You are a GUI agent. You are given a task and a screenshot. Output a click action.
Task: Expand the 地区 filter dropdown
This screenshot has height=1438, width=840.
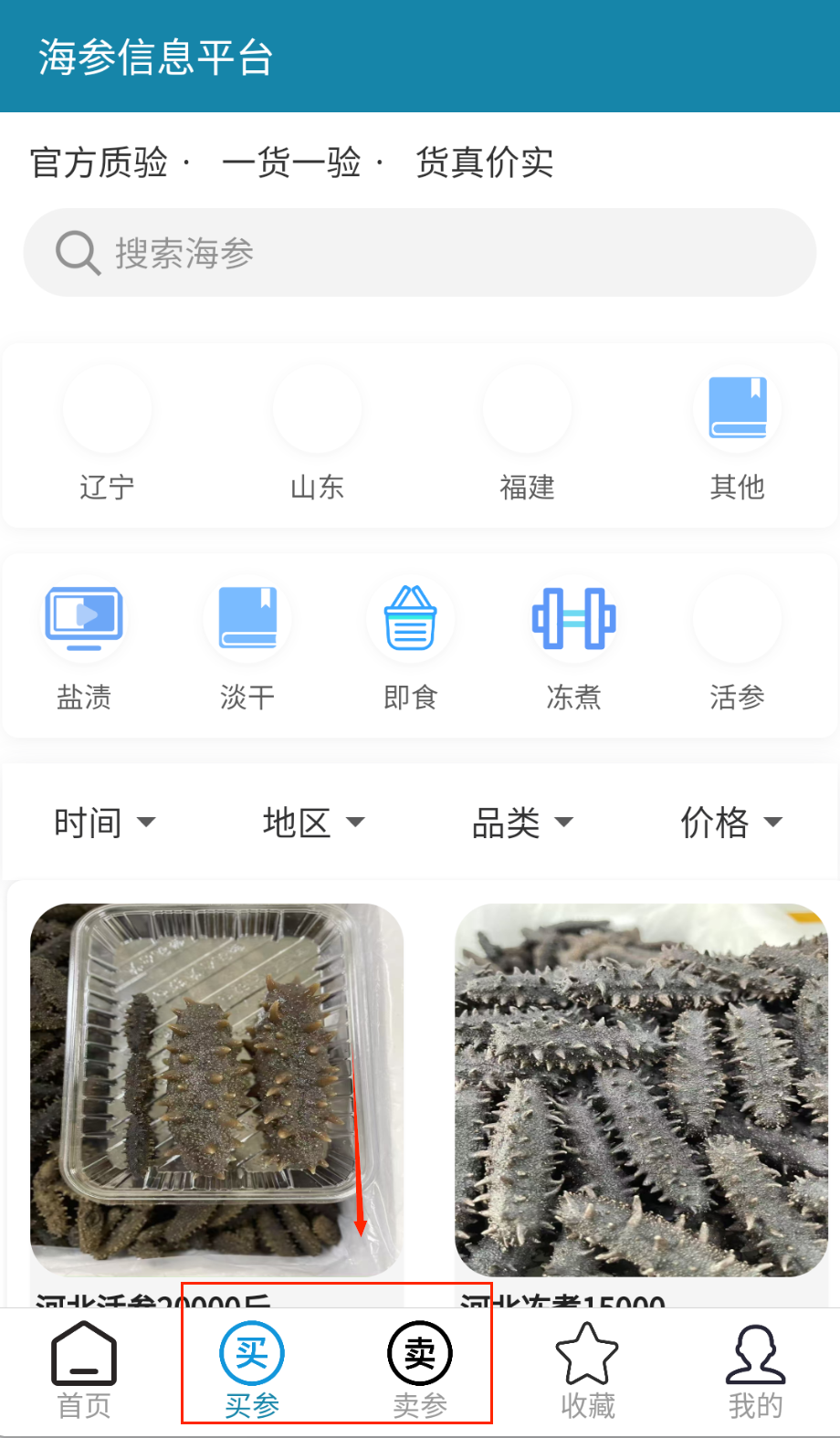[x=313, y=823]
